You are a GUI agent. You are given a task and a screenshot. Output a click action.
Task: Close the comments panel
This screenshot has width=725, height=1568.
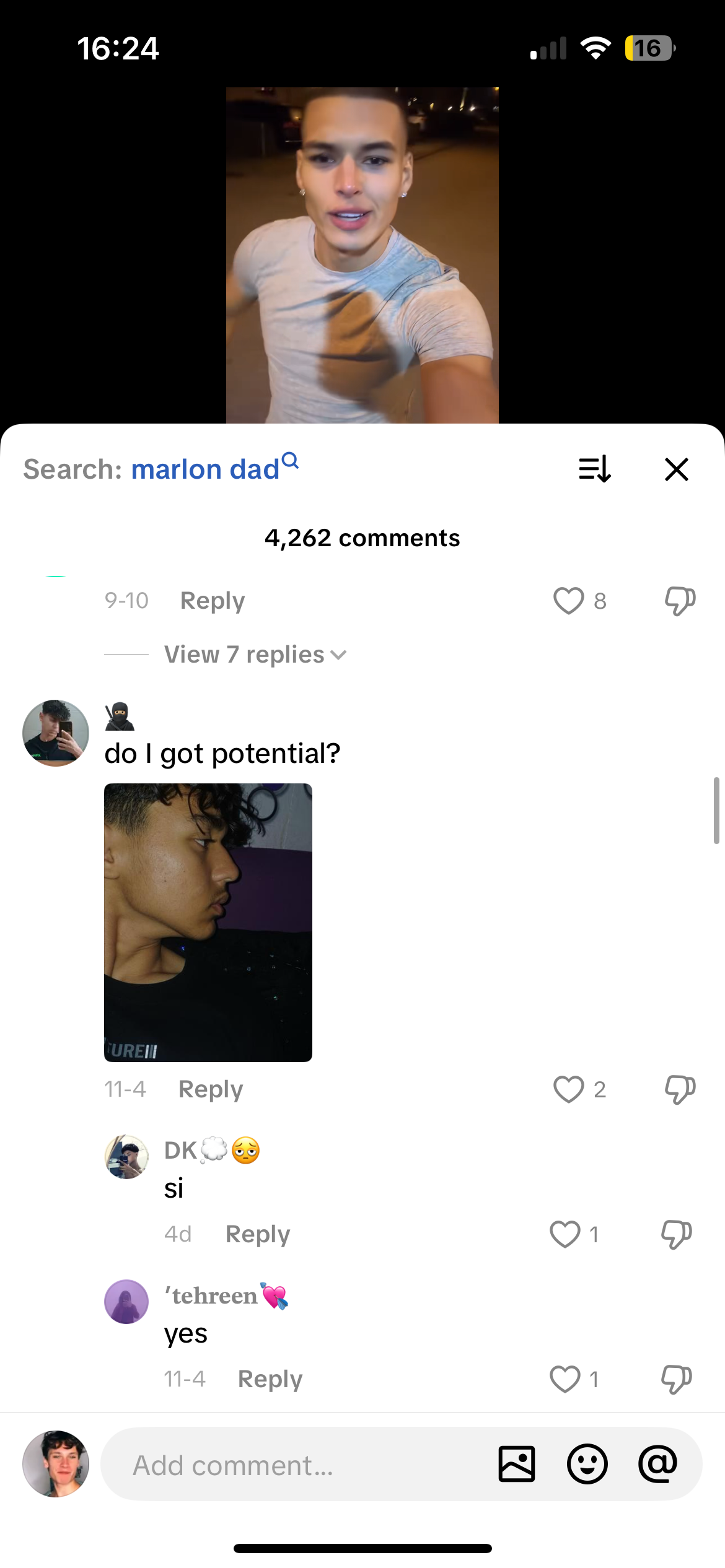pyautogui.click(x=676, y=469)
